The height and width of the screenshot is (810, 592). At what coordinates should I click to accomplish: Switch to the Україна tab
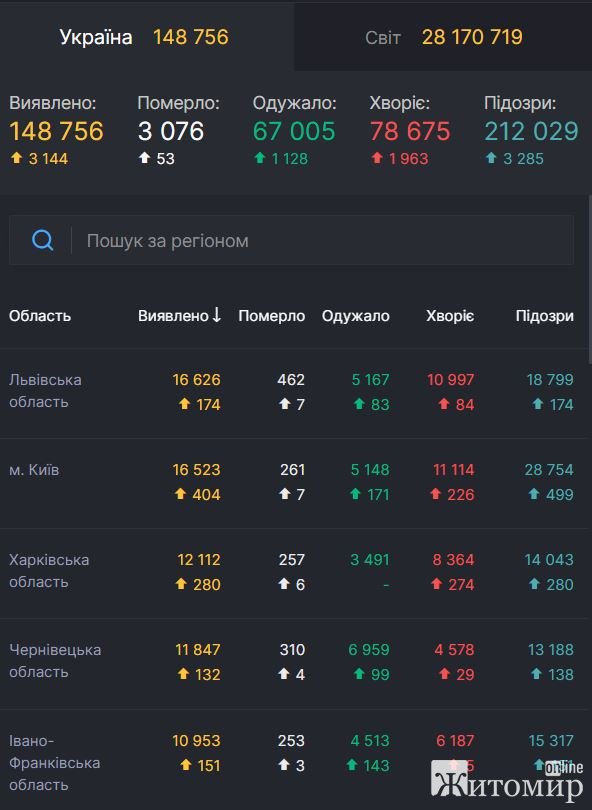pyautogui.click(x=147, y=37)
